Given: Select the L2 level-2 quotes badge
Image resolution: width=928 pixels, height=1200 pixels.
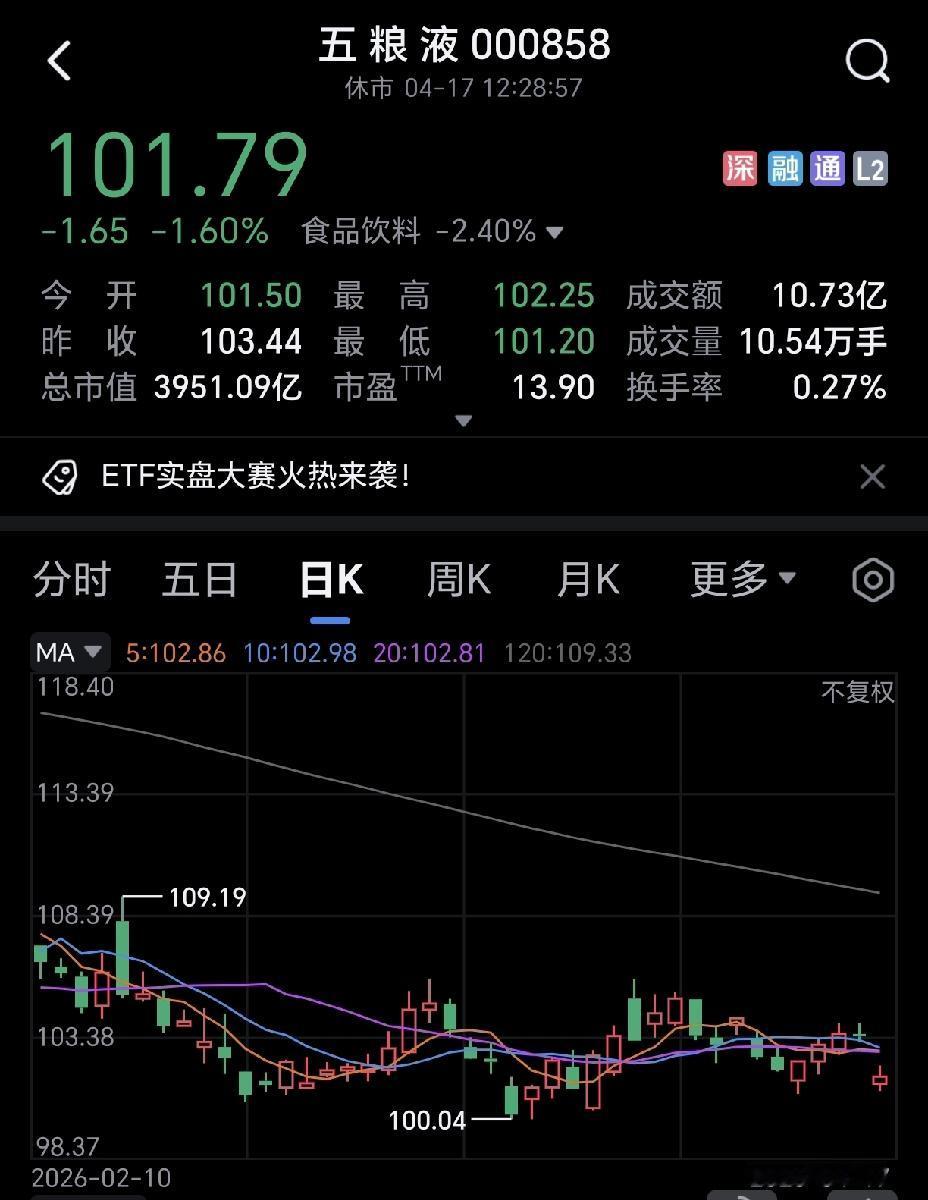Looking at the screenshot, I should tap(872, 170).
